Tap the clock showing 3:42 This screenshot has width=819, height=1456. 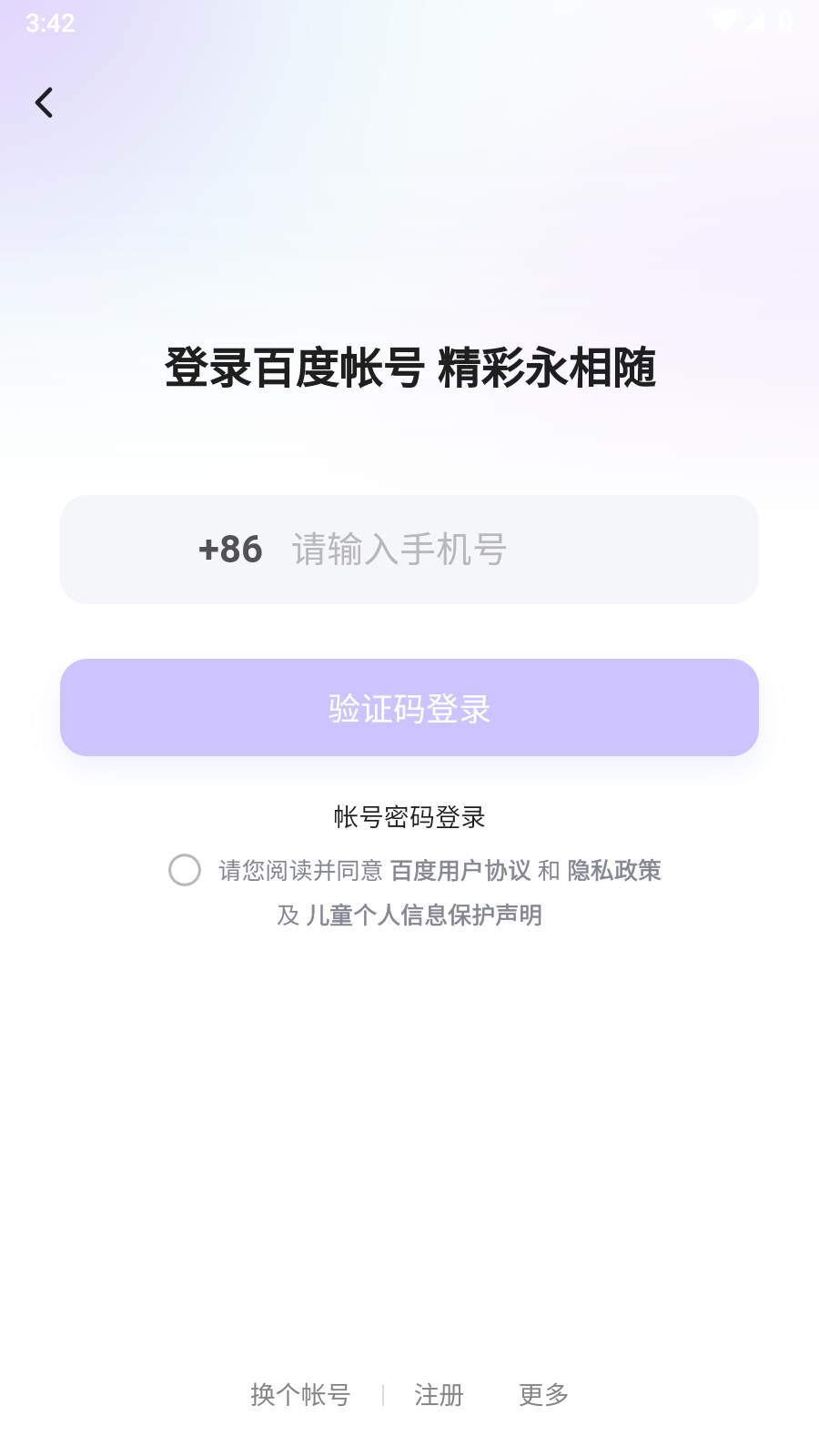(50, 23)
